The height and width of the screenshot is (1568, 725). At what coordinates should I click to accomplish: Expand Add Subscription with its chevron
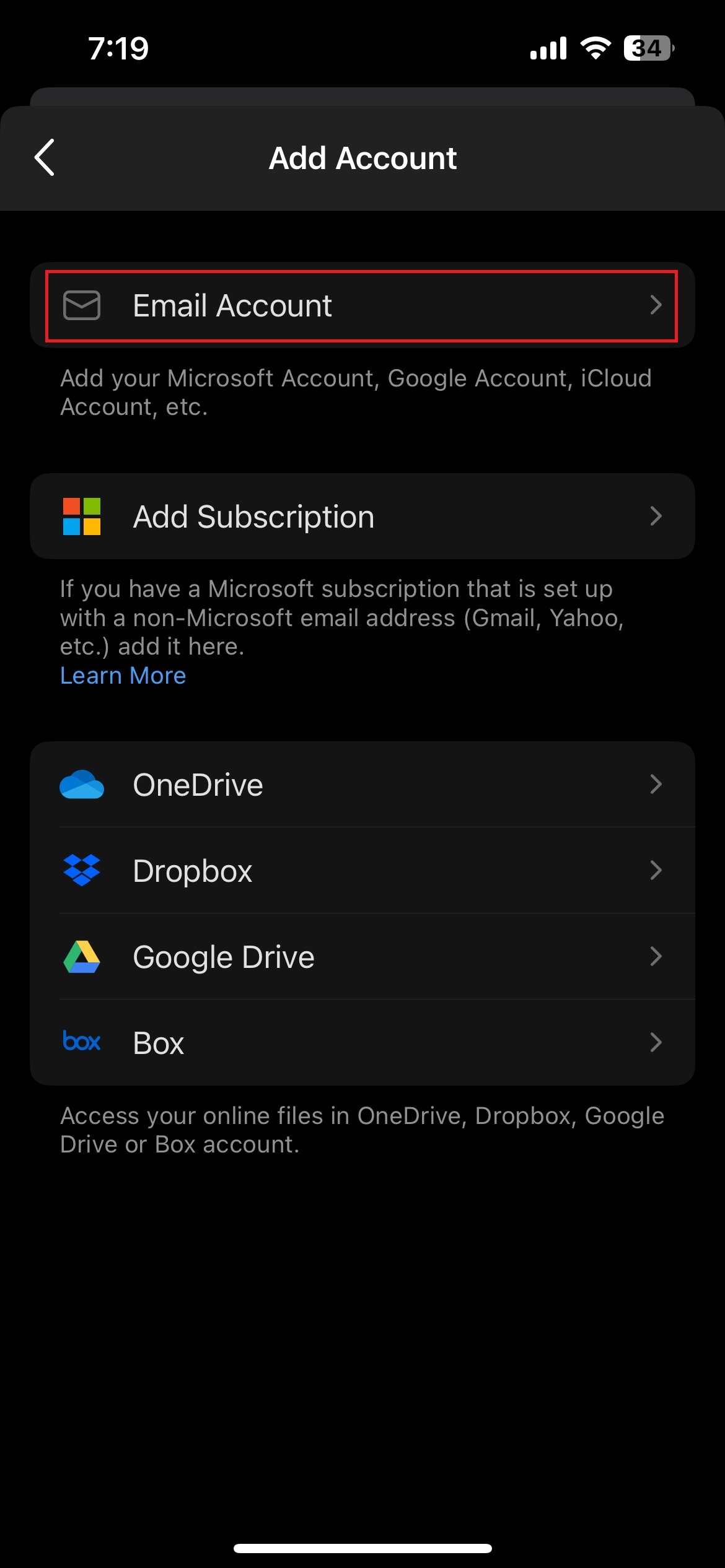pyautogui.click(x=657, y=516)
